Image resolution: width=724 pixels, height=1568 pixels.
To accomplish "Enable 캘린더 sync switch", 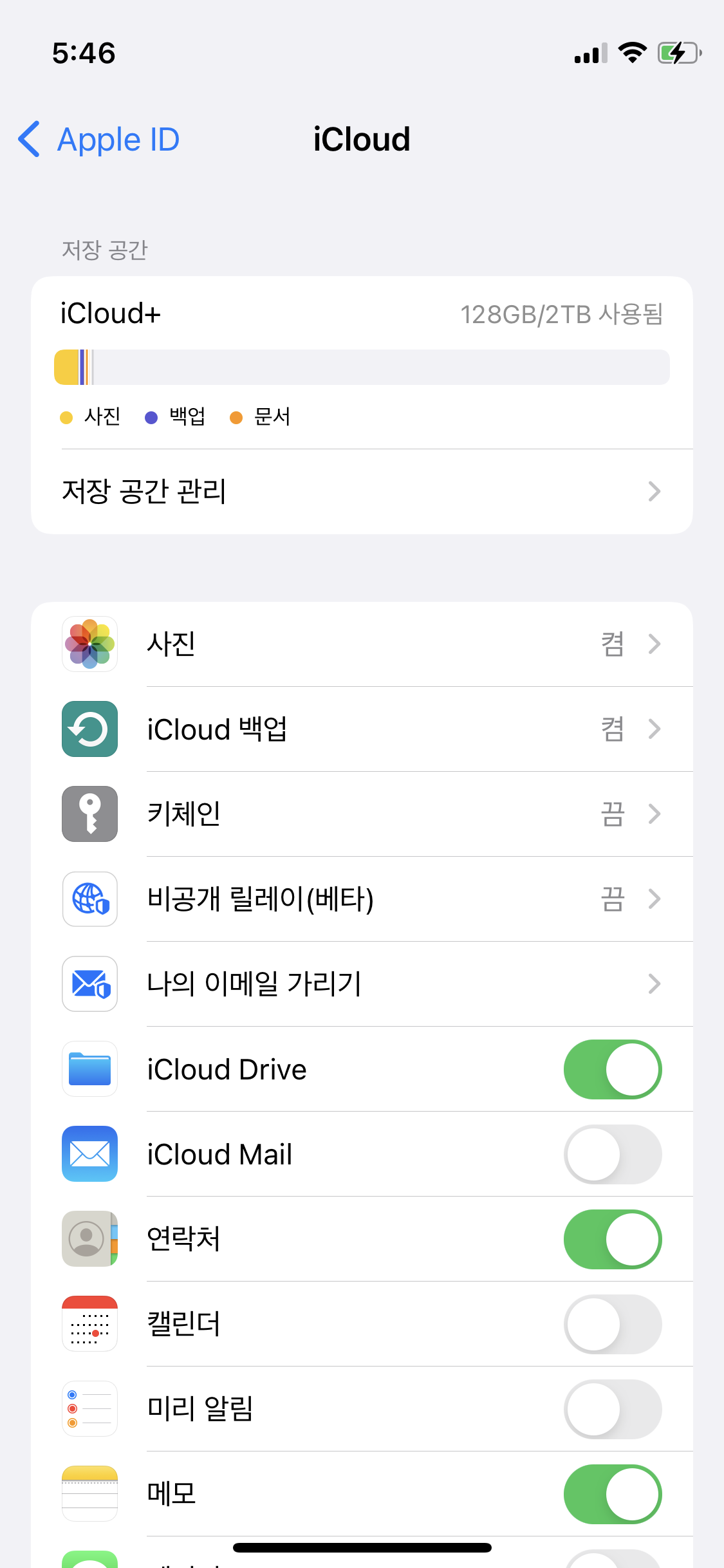I will coord(612,1324).
